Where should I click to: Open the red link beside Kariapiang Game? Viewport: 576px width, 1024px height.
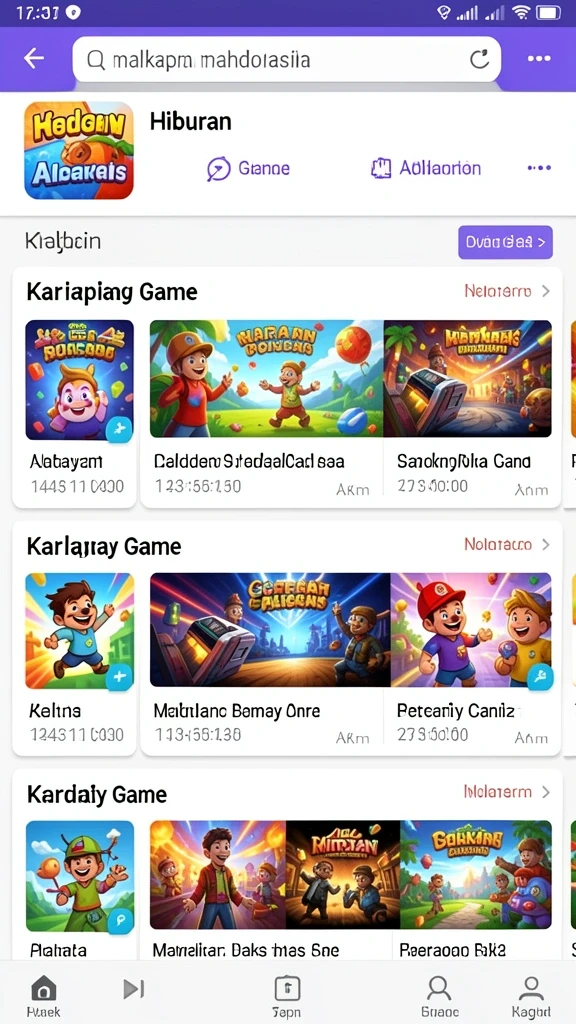507,291
